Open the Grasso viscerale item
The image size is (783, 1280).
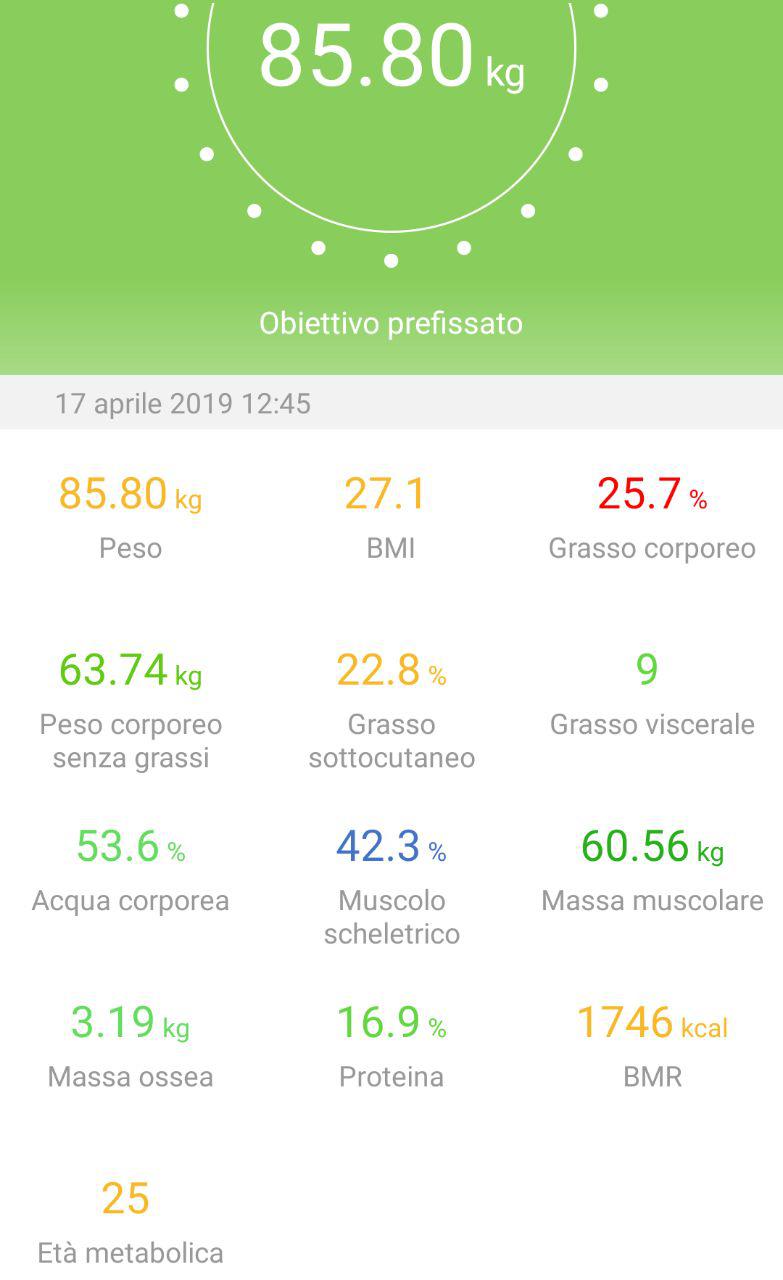(x=651, y=693)
